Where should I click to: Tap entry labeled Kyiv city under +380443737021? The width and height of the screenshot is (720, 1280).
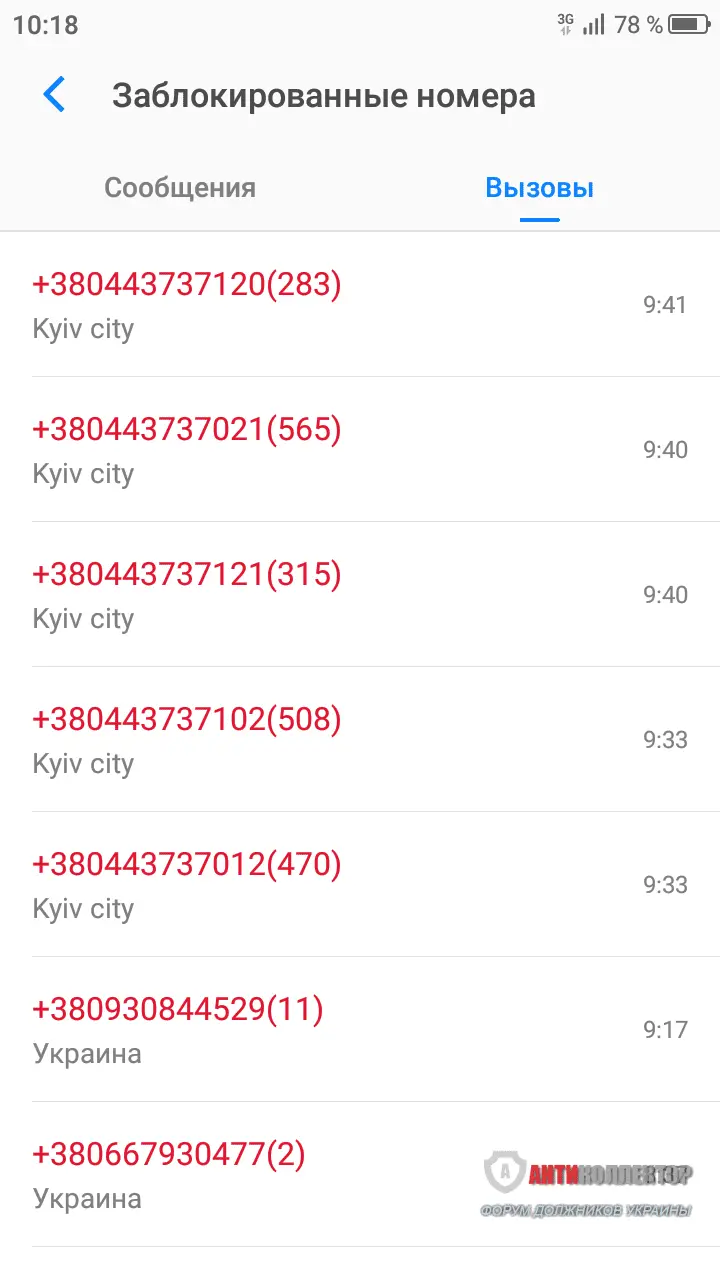(82, 473)
